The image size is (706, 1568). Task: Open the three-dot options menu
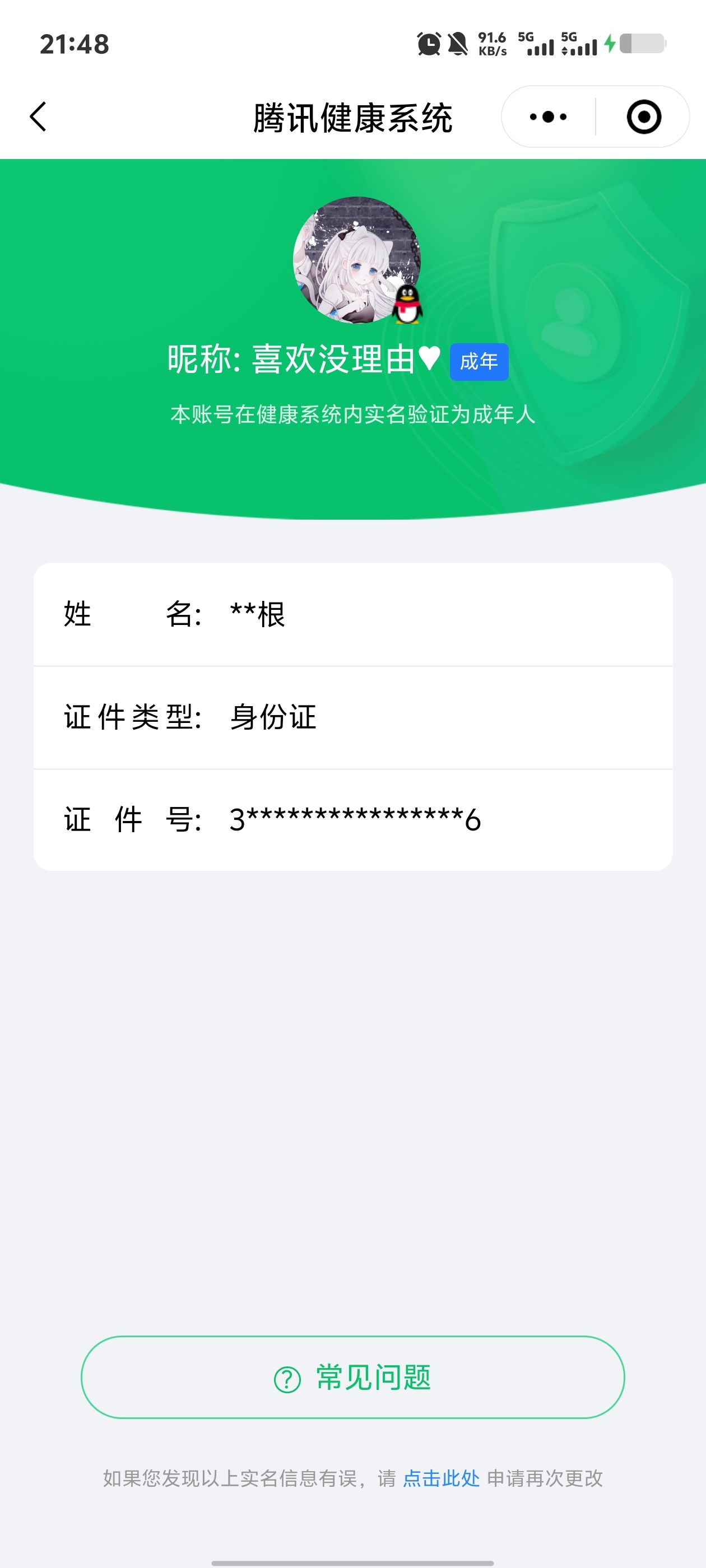click(547, 116)
